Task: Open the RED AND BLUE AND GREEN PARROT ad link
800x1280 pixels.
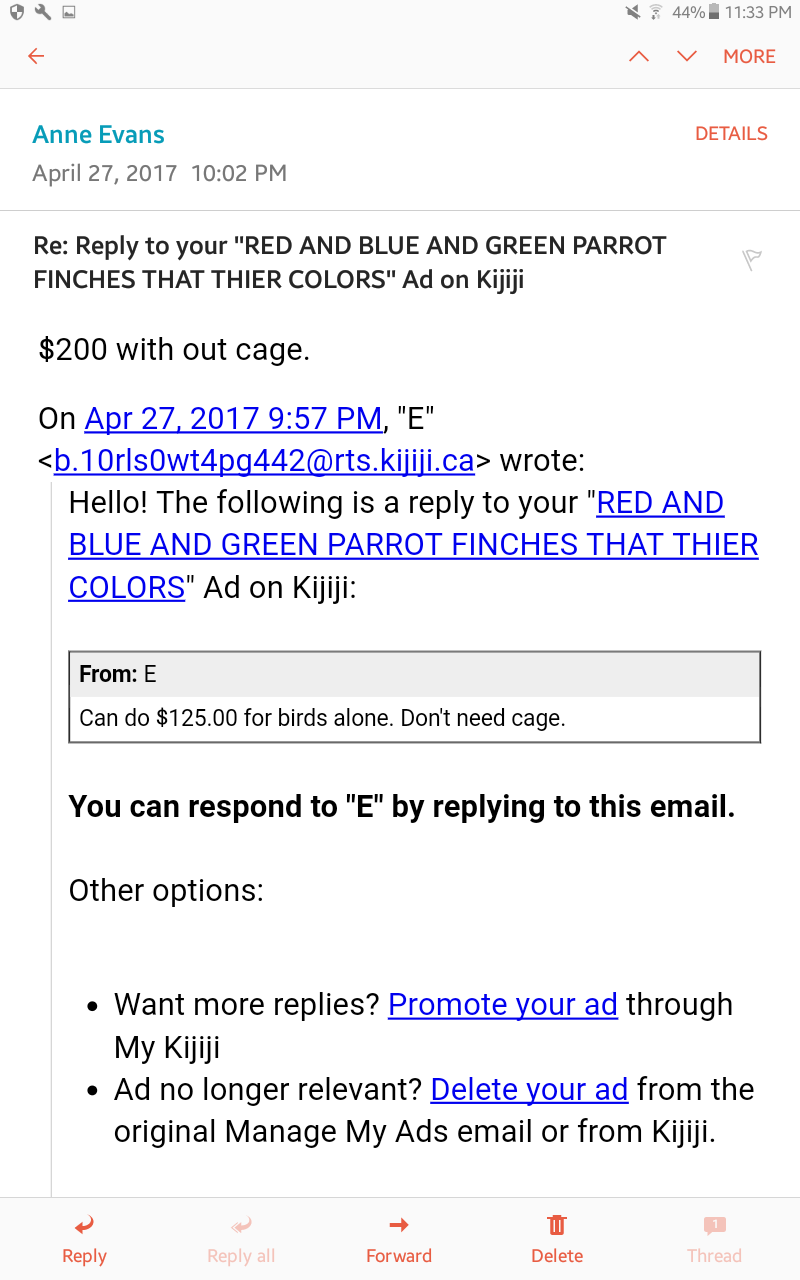Action: pos(413,545)
